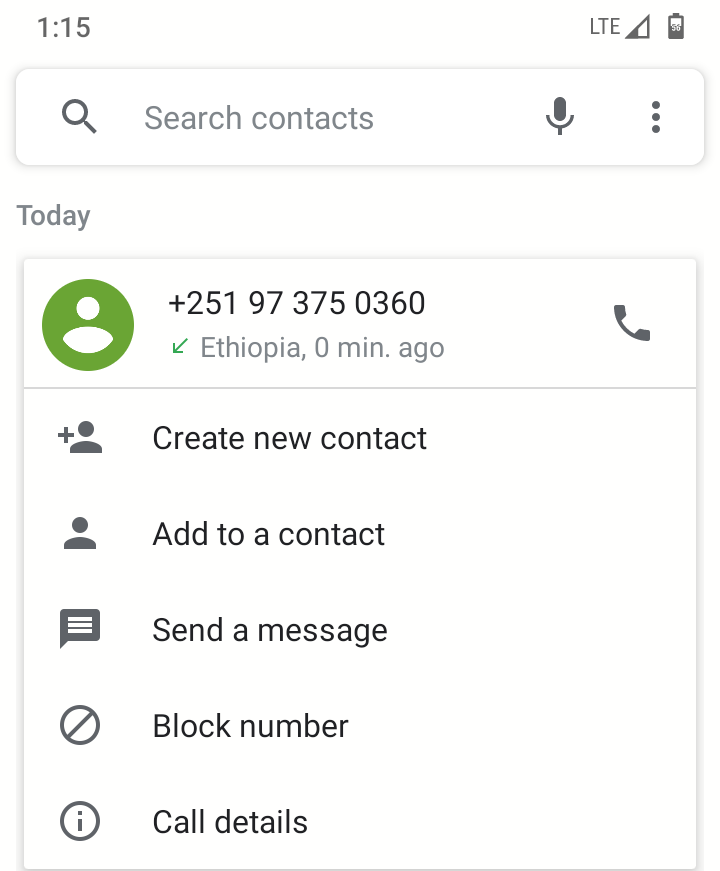Choose Add to a contact
Viewport: 720px width, 871px height.
268,534
